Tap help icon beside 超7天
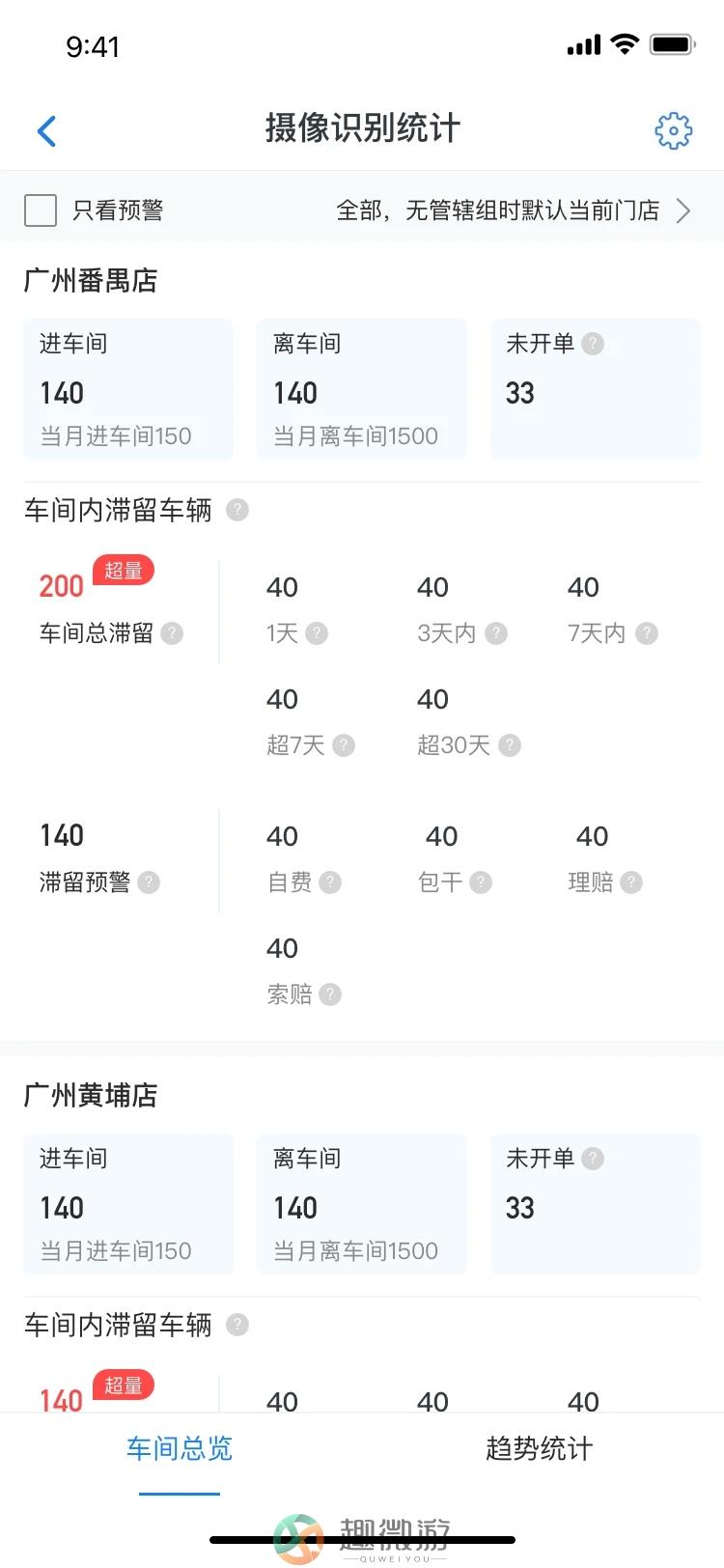 [x=344, y=745]
